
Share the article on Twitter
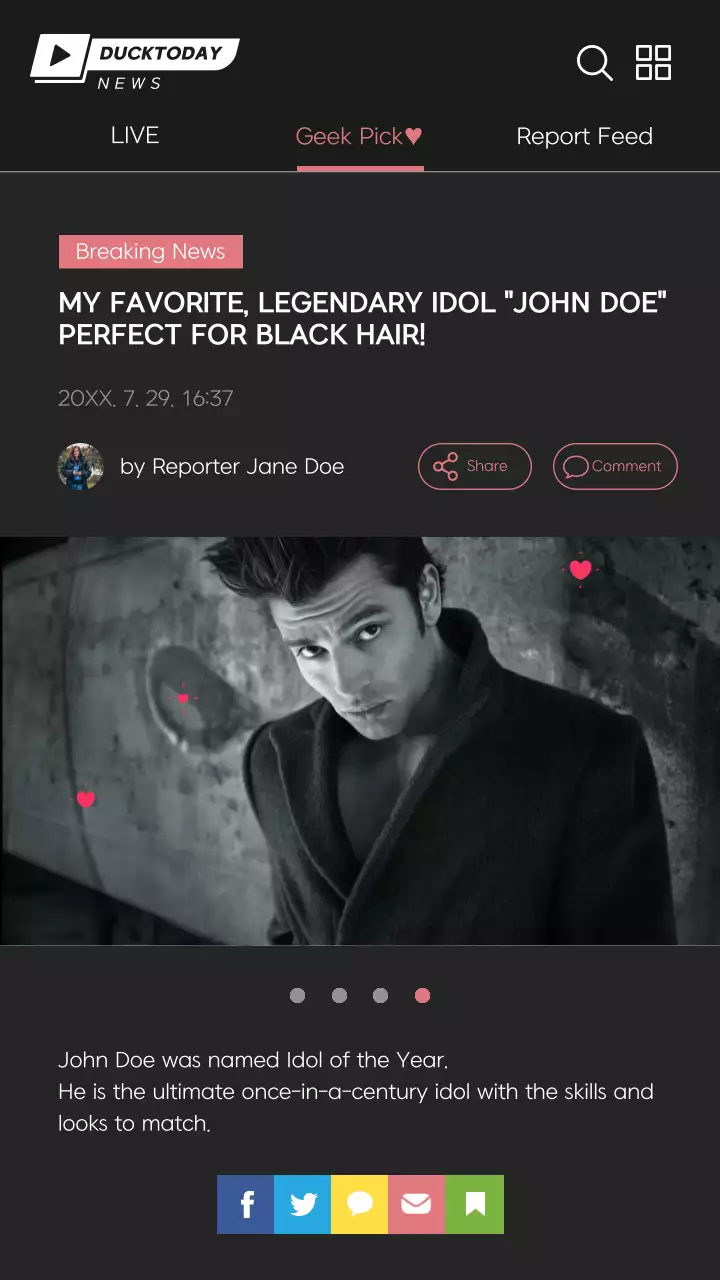pyautogui.click(x=303, y=1204)
